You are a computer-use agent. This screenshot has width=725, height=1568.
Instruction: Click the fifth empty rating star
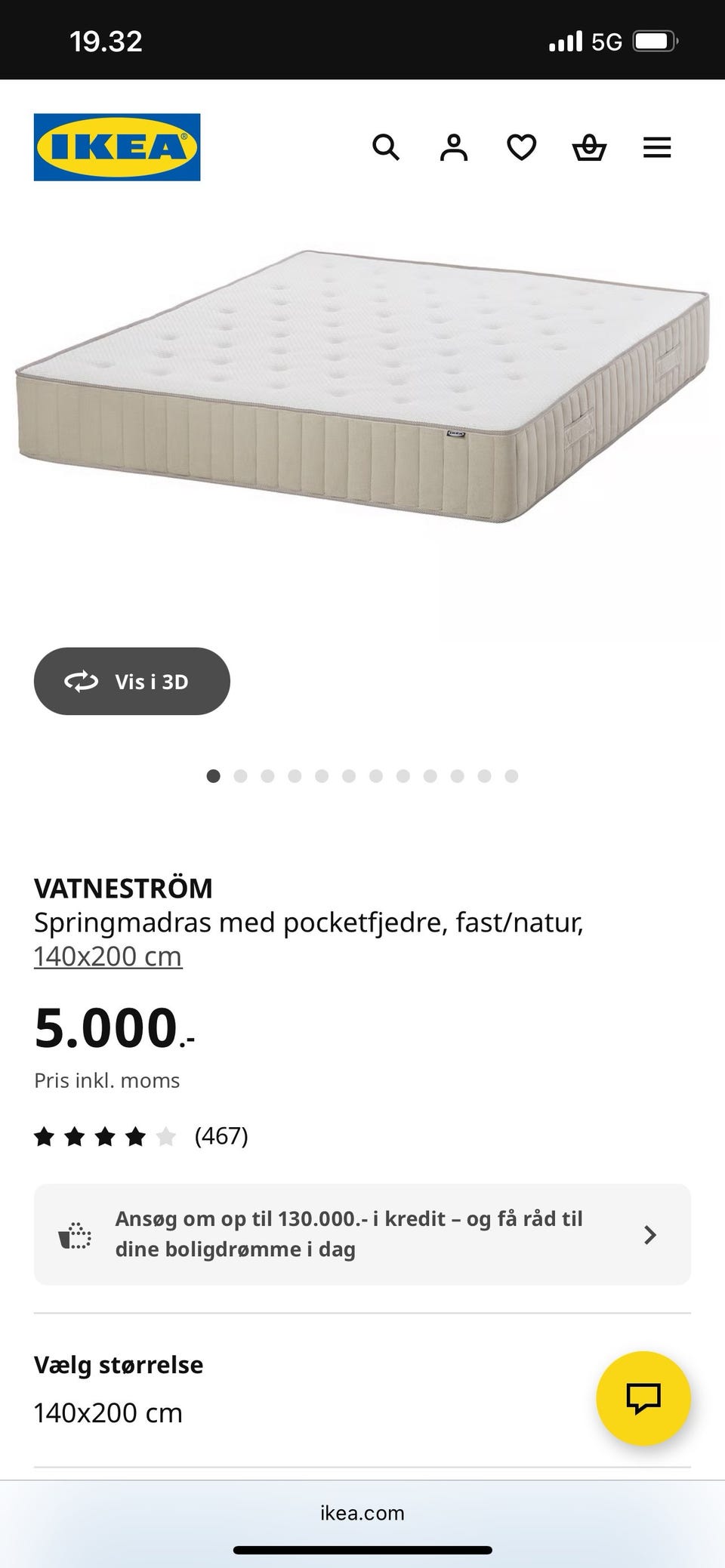click(165, 1135)
